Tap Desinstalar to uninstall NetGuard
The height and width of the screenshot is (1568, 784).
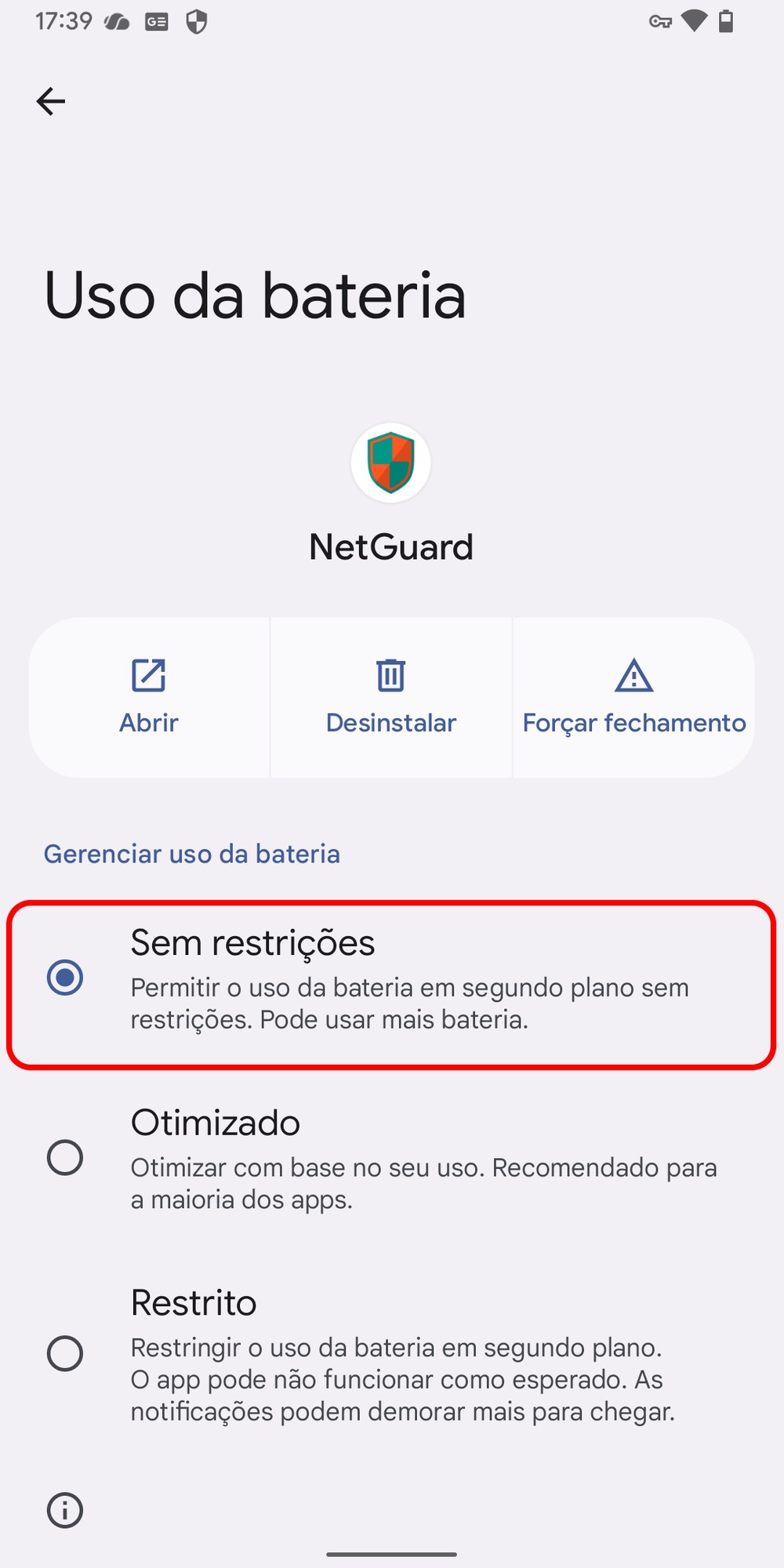[x=391, y=697]
